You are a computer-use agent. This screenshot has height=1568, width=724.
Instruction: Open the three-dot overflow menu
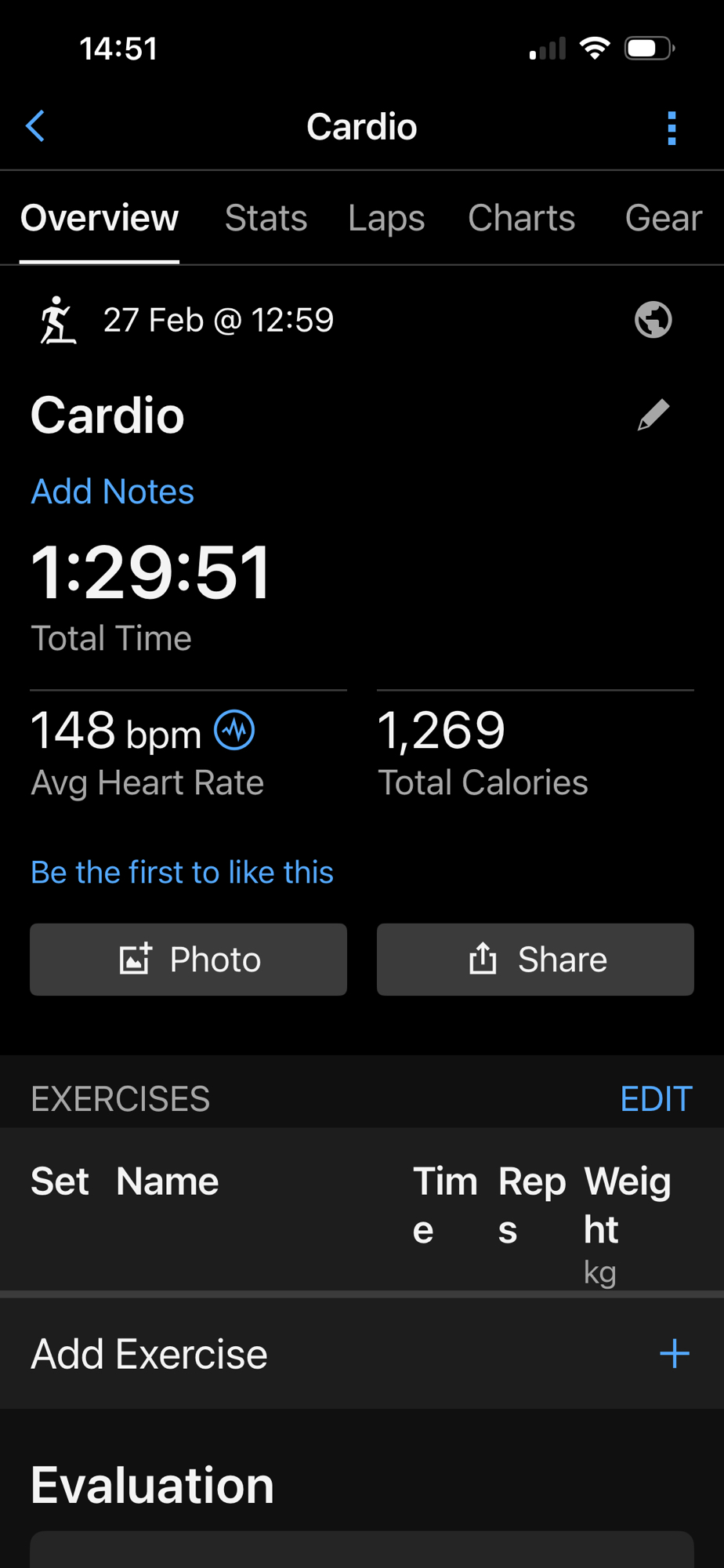click(672, 128)
